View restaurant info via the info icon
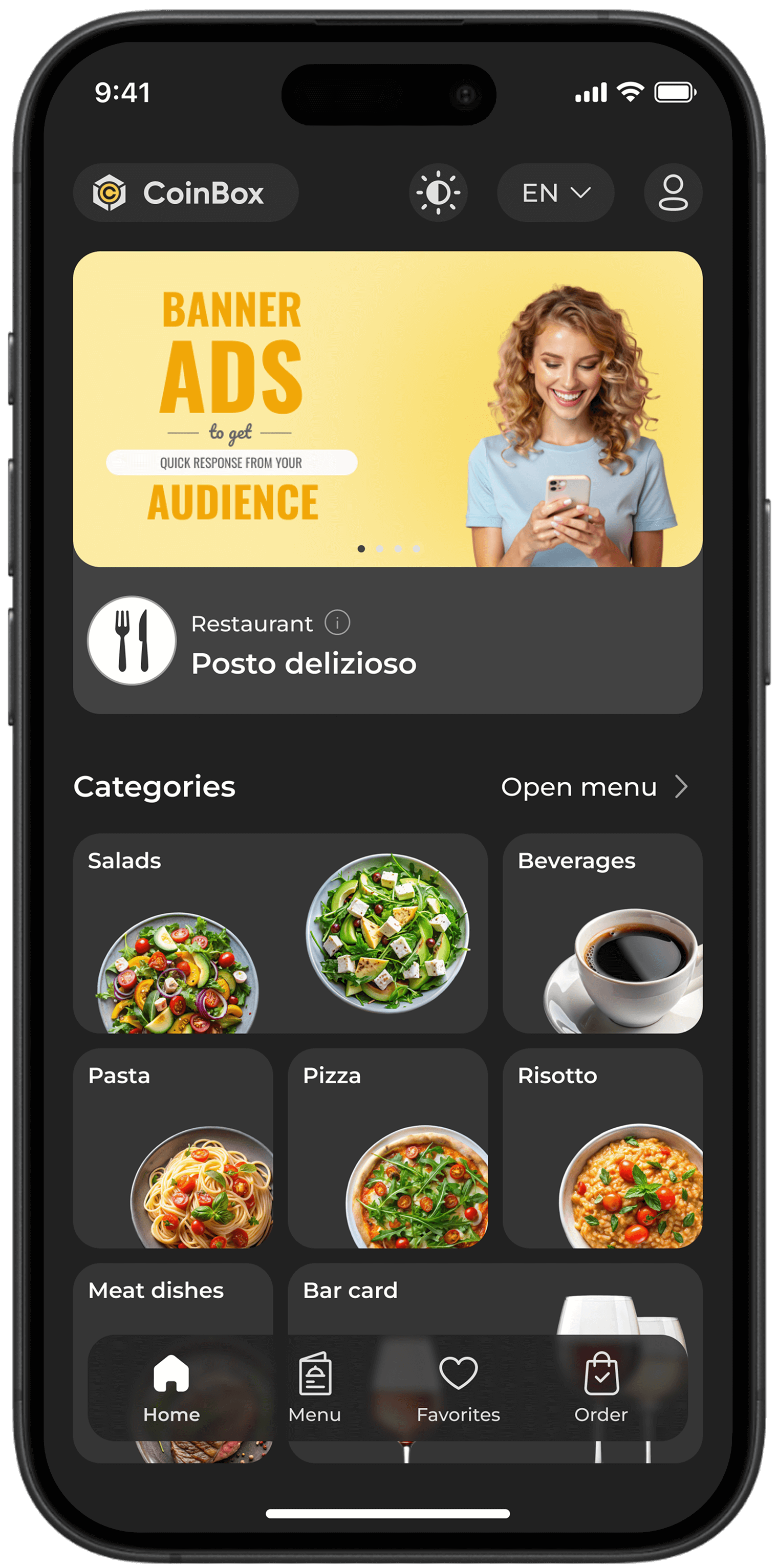The image size is (778, 1568). click(x=337, y=622)
